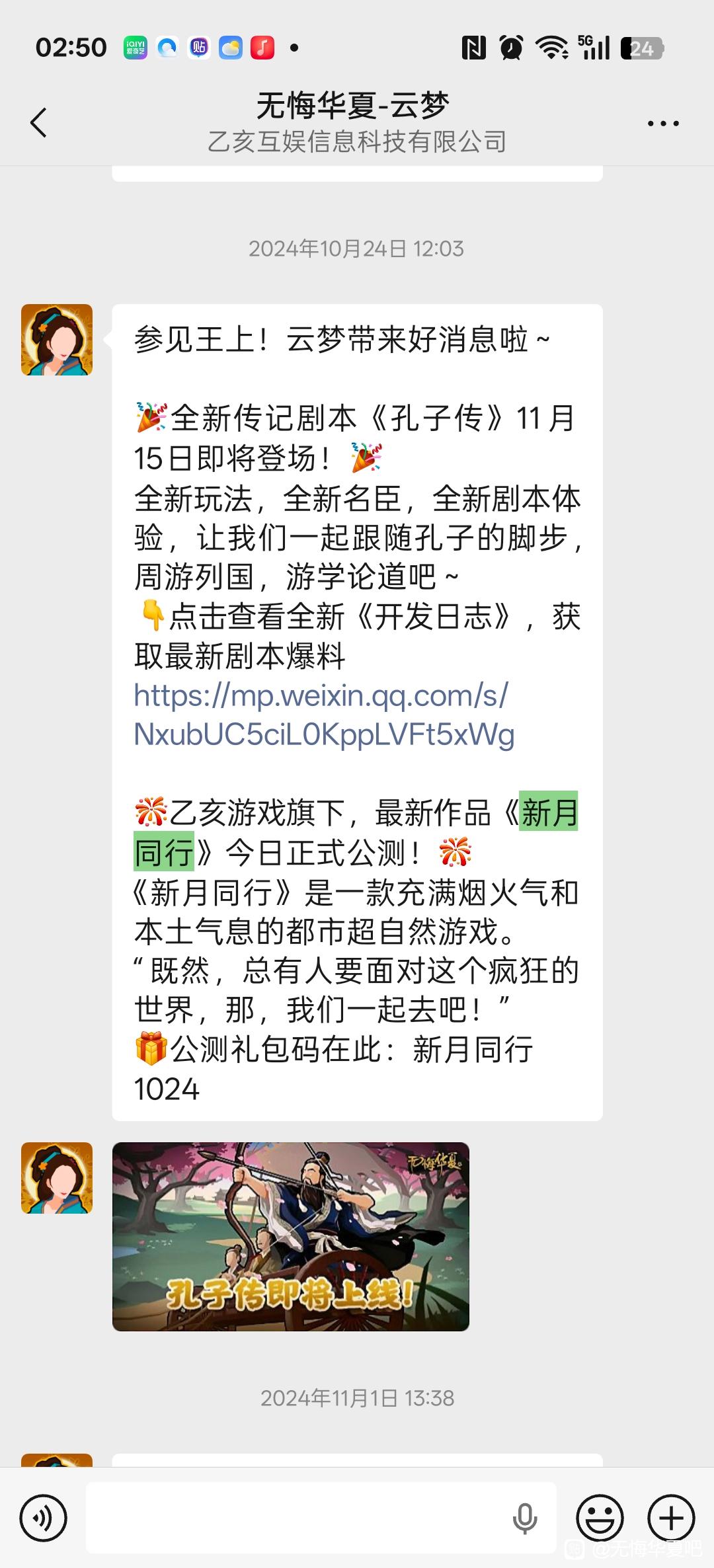The height and width of the screenshot is (1568, 714).
Task: Switch to voice message input
Action: 44,1518
